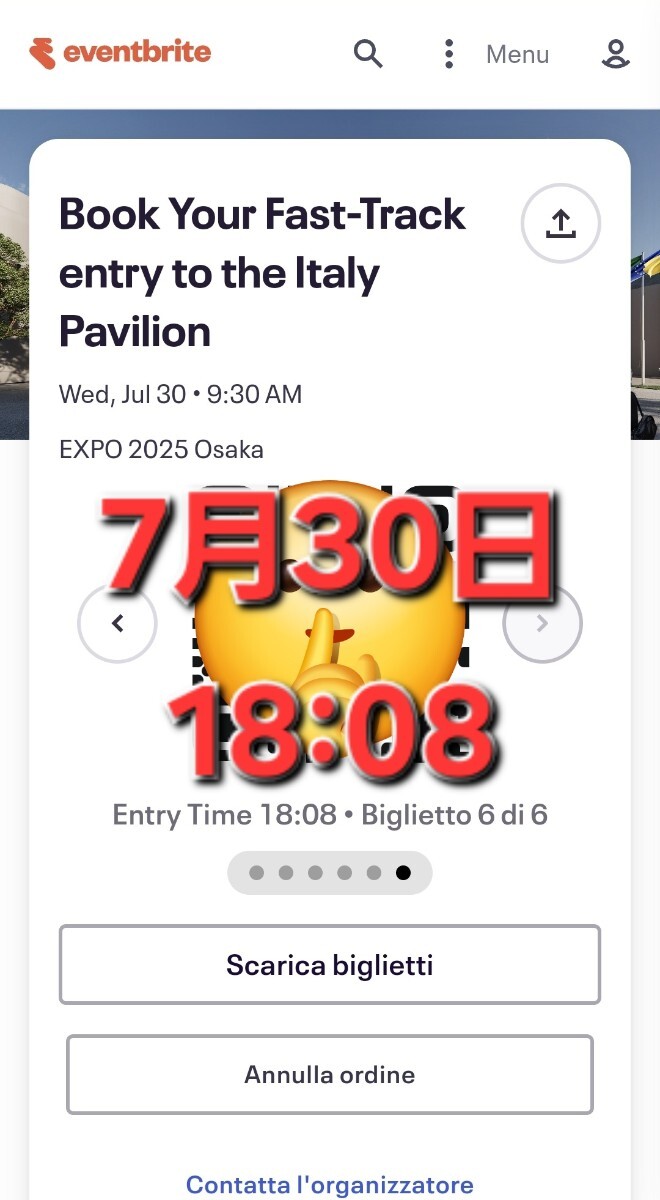660x1200 pixels.
Task: Go to the Eventbrite home logo
Action: click(120, 52)
